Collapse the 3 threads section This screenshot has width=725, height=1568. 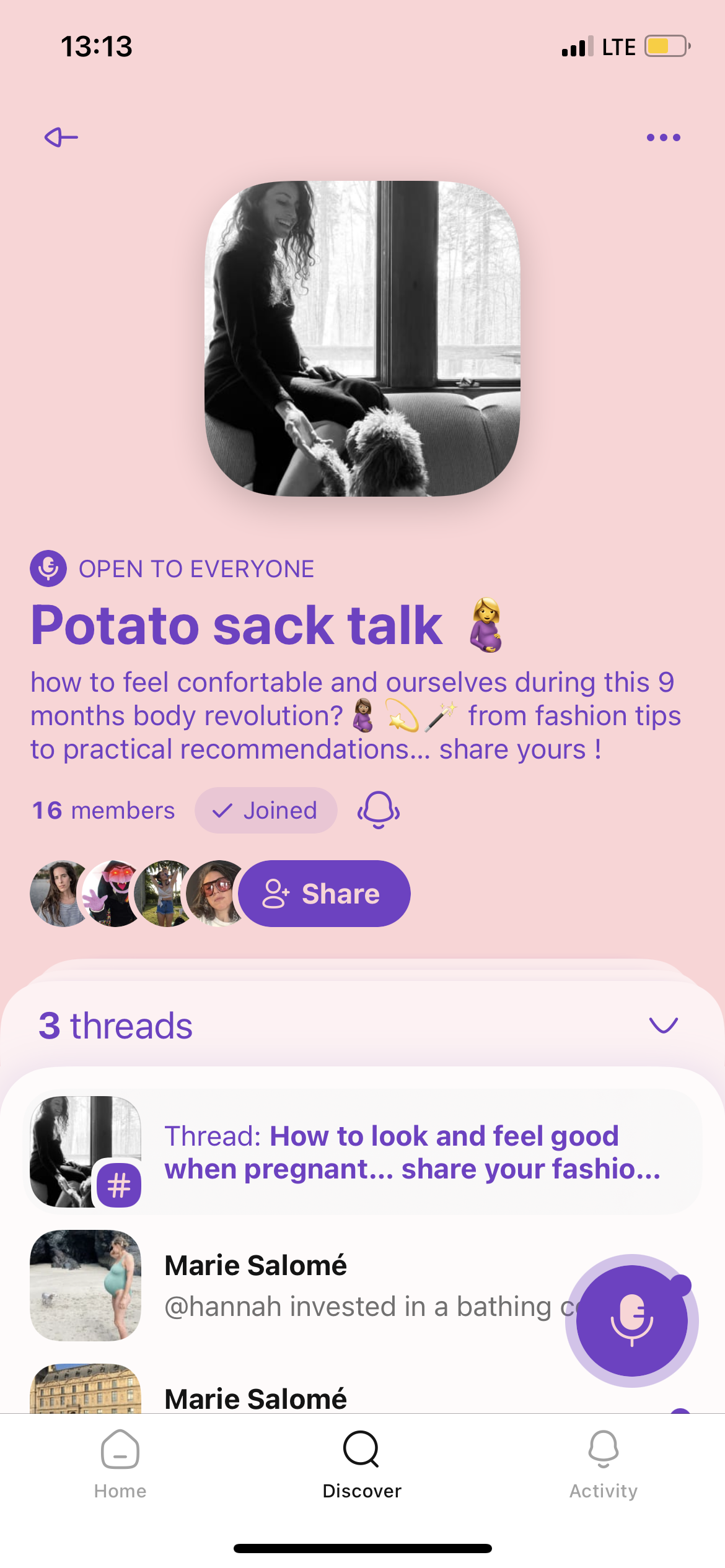coord(663,1025)
